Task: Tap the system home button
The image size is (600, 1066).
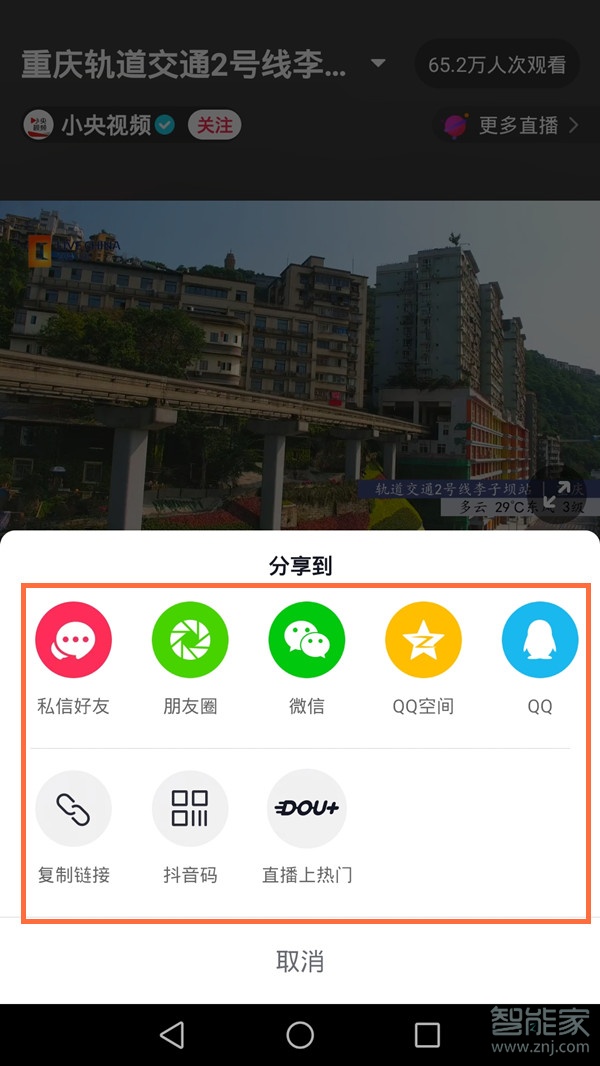Action: coord(300,1034)
